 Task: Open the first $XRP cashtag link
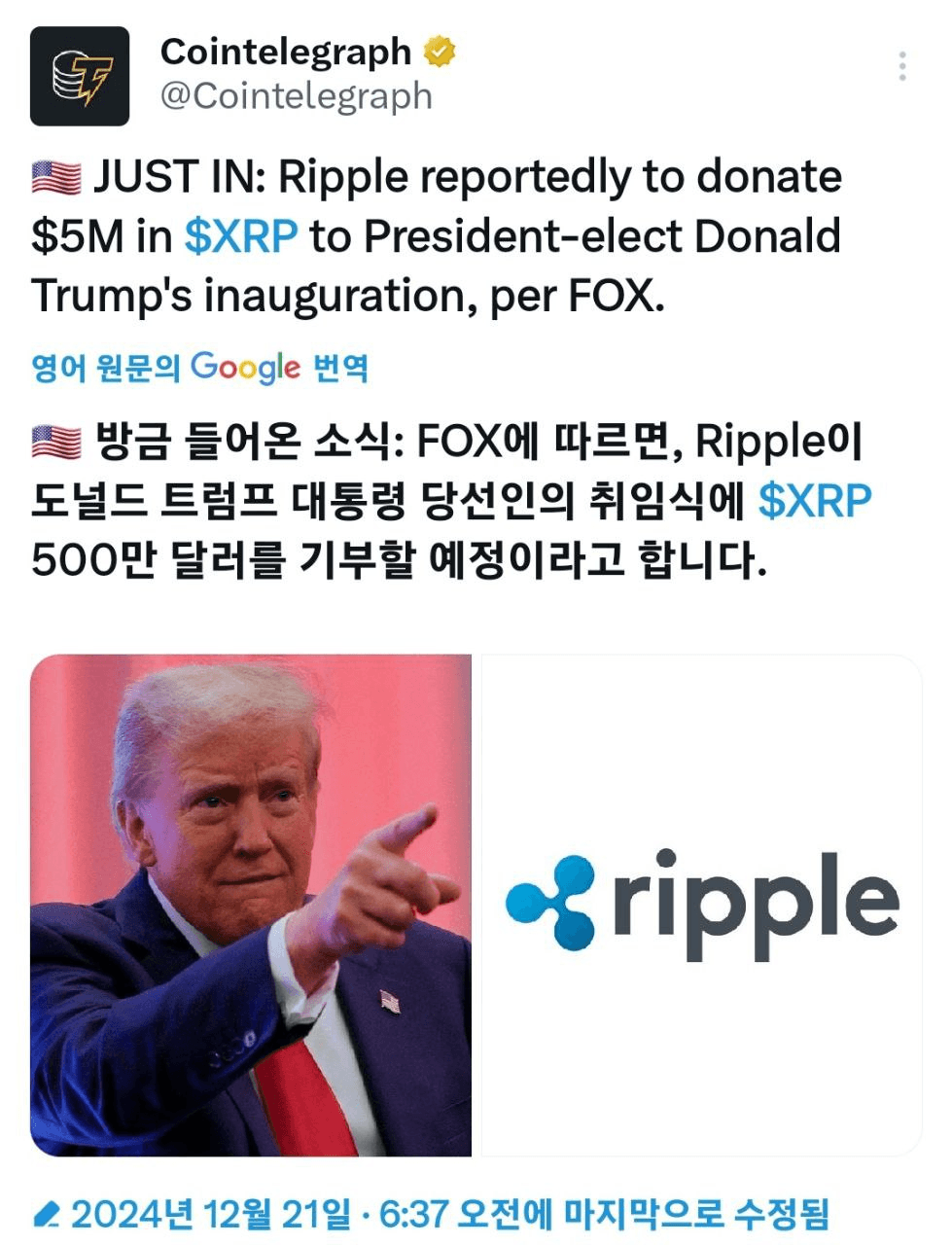click(x=240, y=236)
